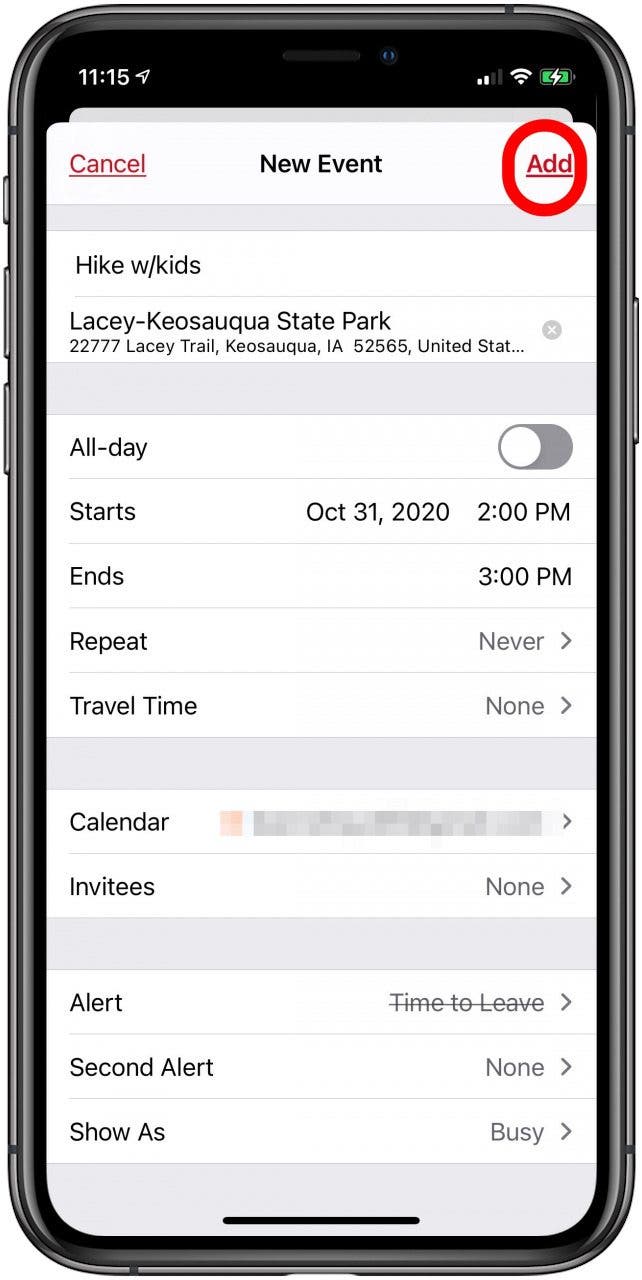
Task: Choose a different Calendar
Action: coord(320,822)
